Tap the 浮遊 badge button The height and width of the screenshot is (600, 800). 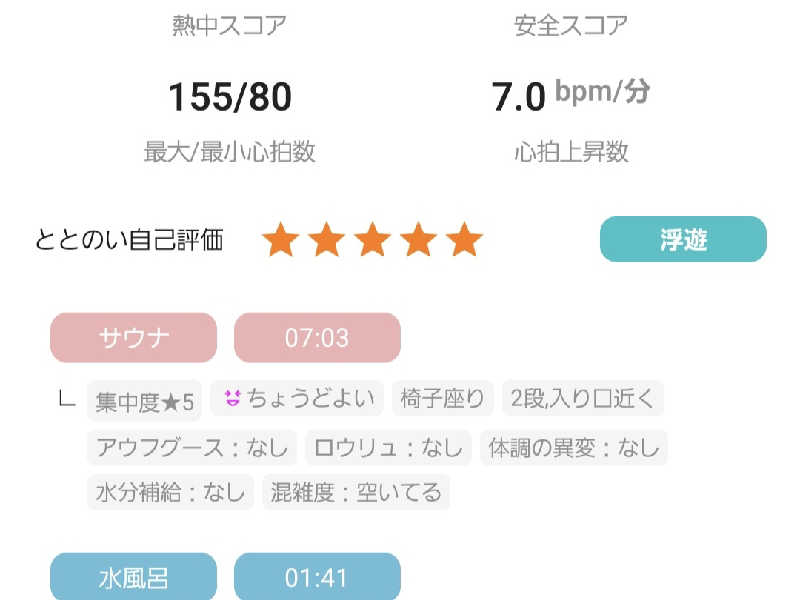(x=683, y=239)
